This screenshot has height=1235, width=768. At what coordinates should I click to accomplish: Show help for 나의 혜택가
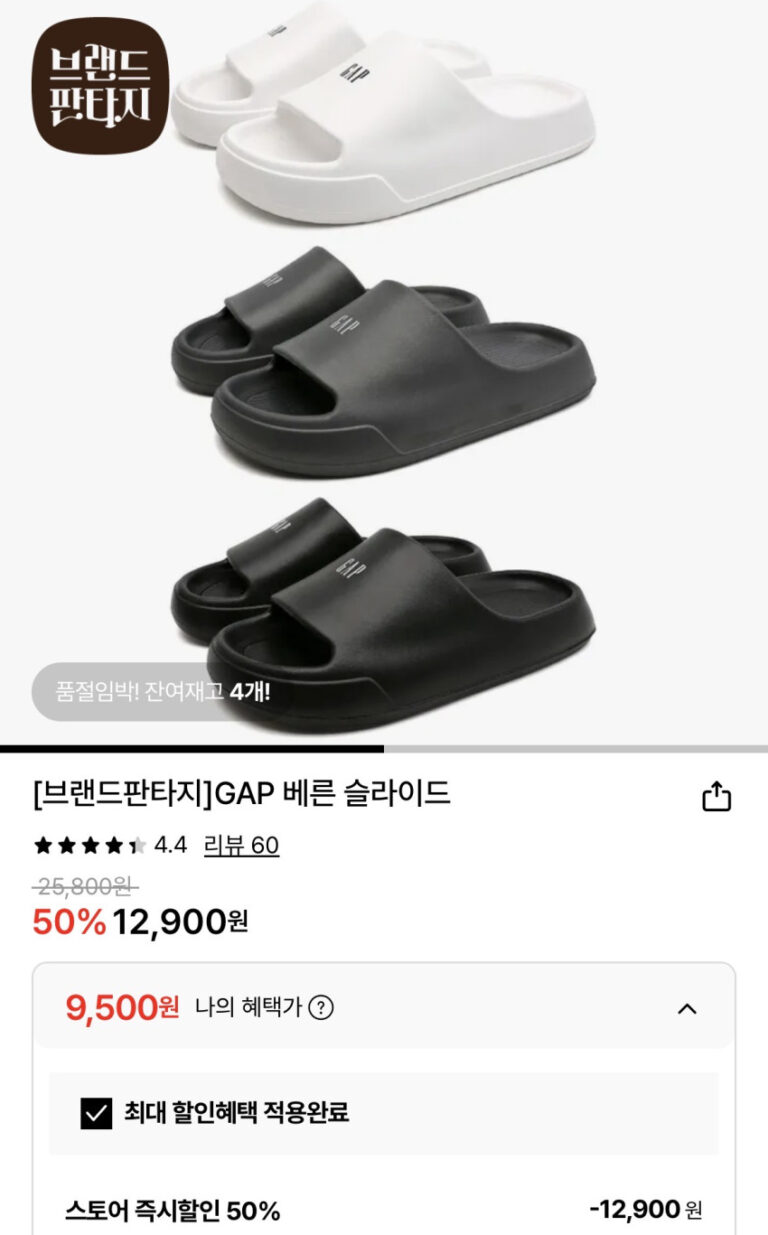pyautogui.click(x=321, y=1008)
